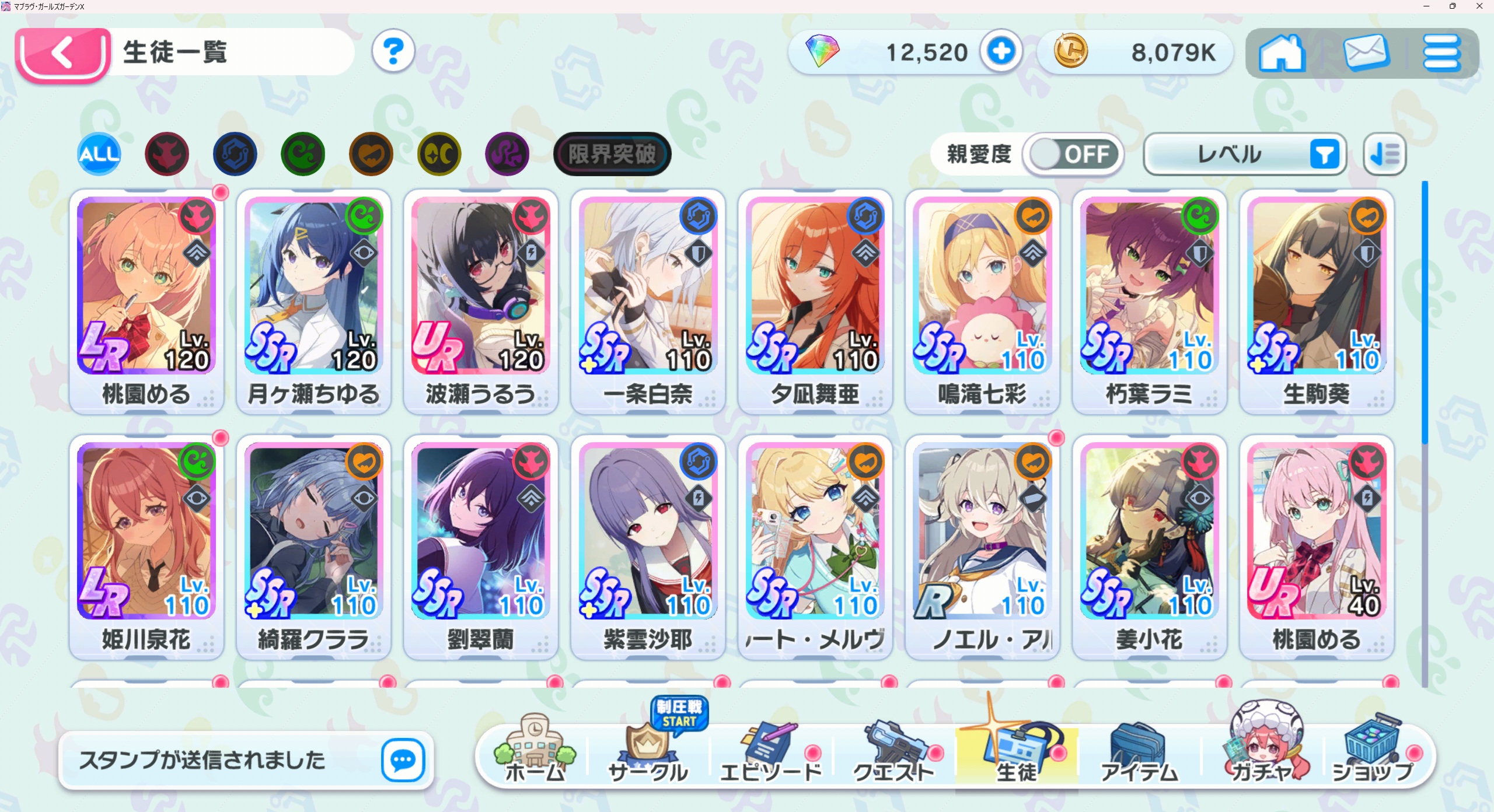Enable the 限界突破 filter chip

click(x=612, y=155)
